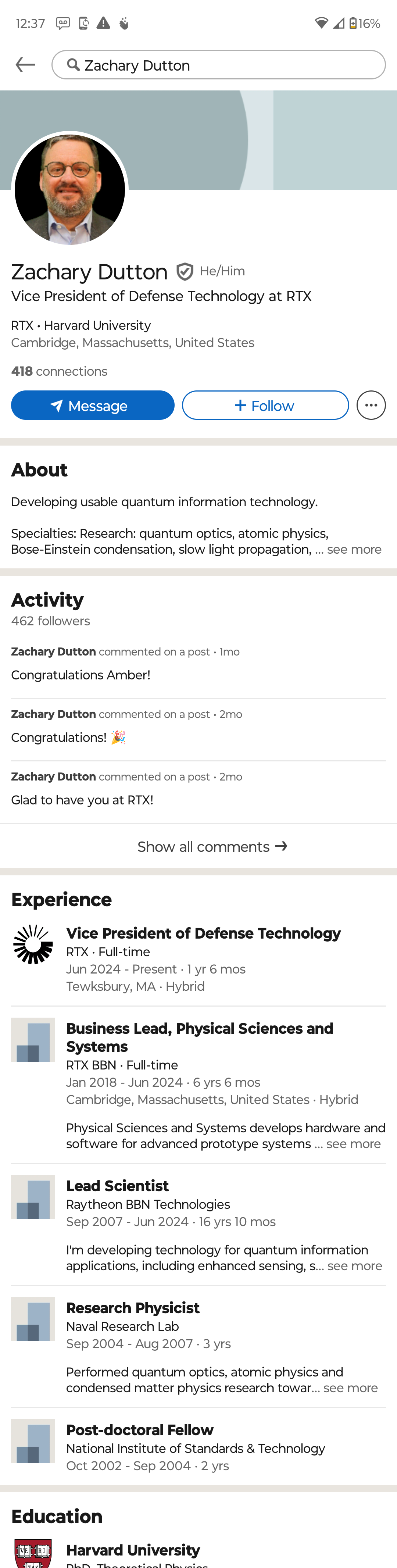Expand the Lead Scientist description

[x=354, y=1266]
